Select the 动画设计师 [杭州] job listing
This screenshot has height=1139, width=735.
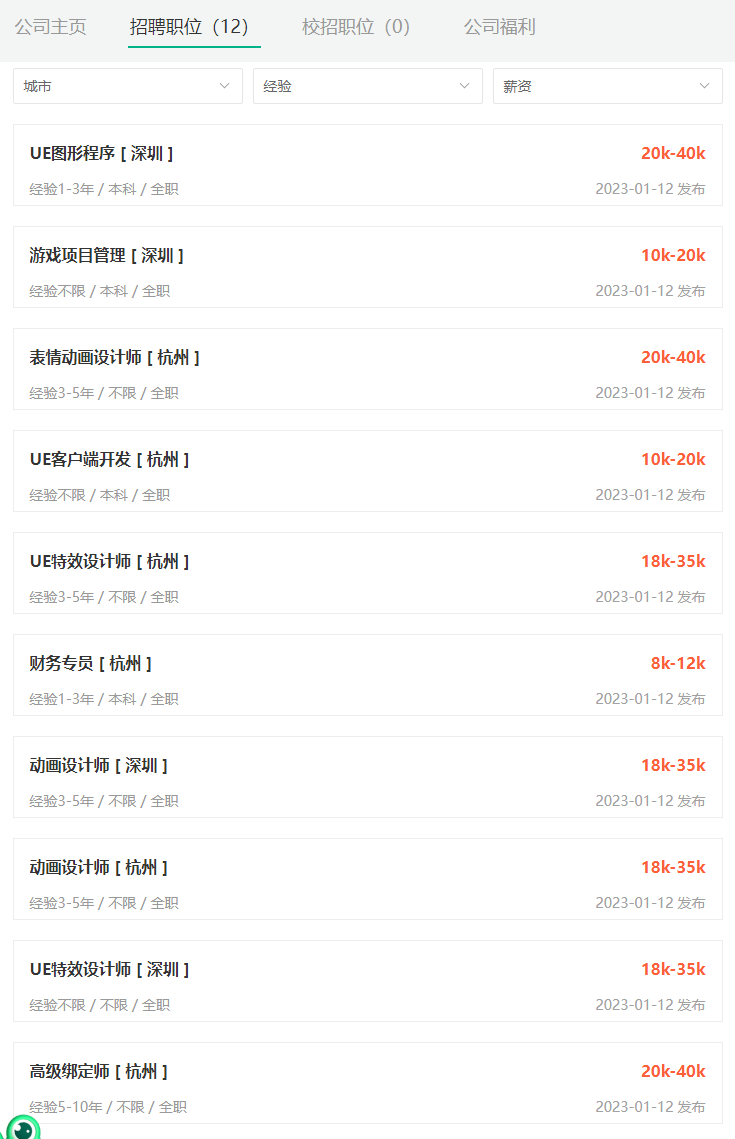[99, 868]
